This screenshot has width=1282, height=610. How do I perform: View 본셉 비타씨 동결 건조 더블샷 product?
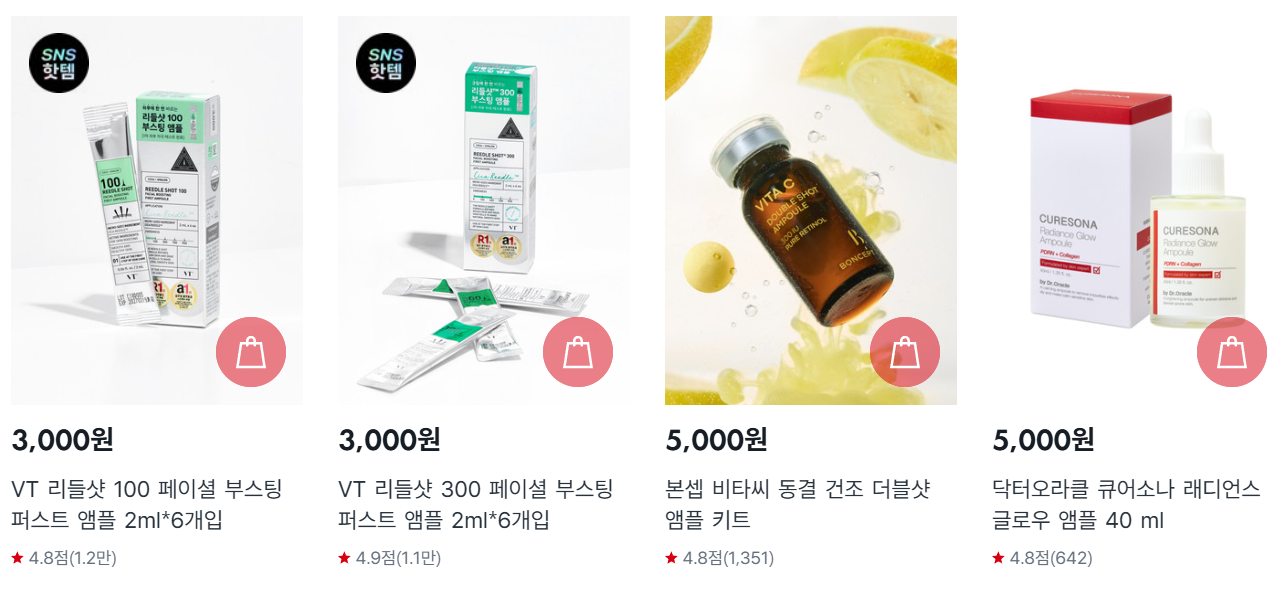[x=797, y=504]
